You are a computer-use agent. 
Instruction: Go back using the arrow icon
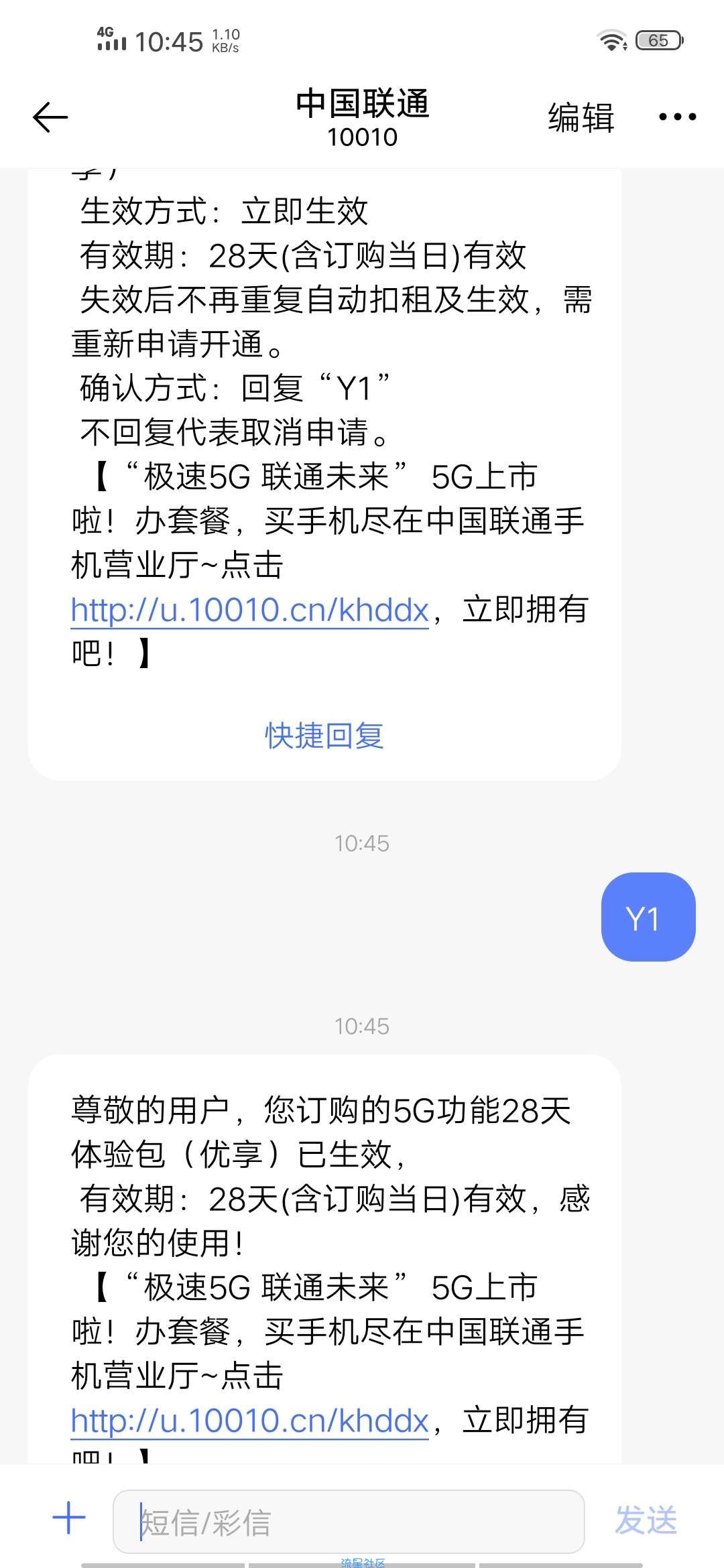pos(50,118)
